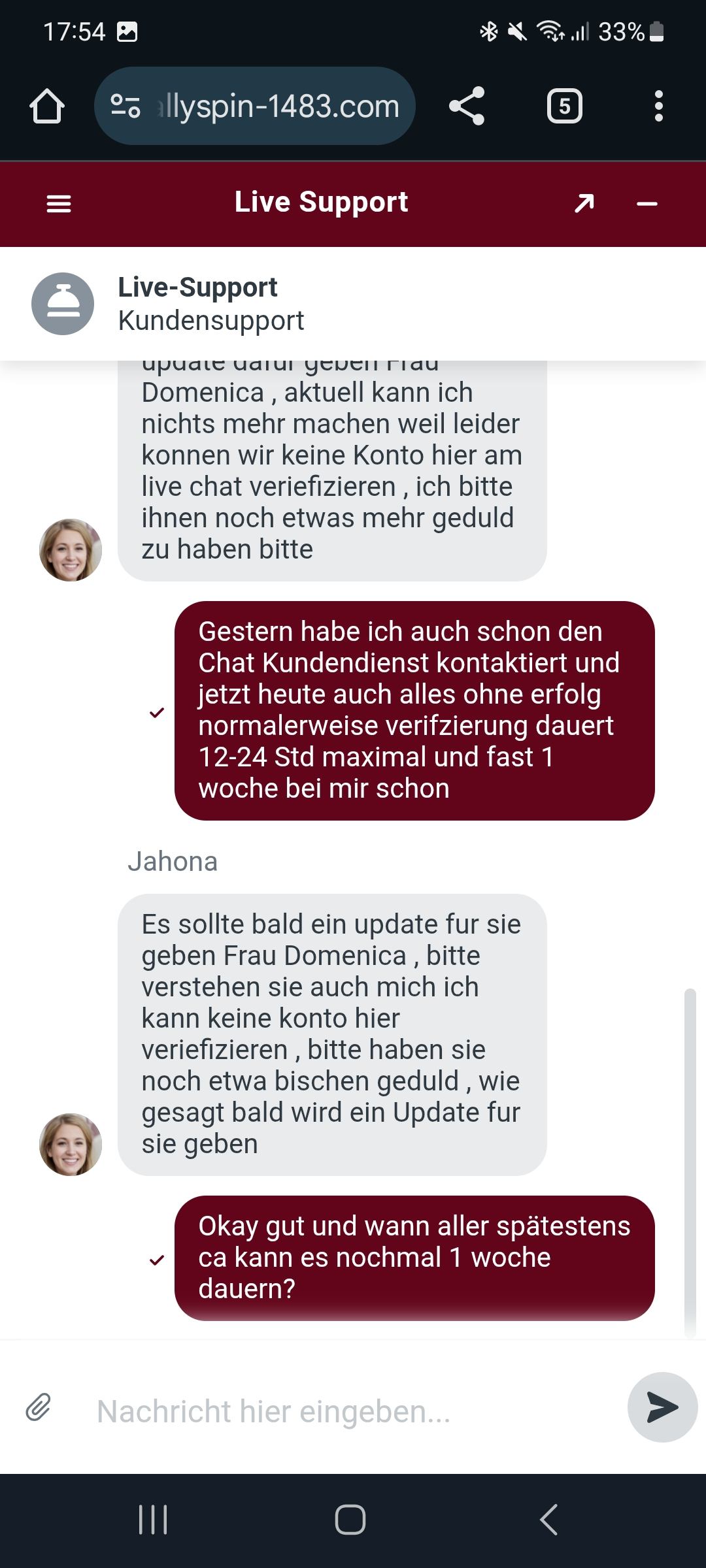This screenshot has height=1568, width=706.
Task: Open the browser overflow menu
Action: pos(658,106)
